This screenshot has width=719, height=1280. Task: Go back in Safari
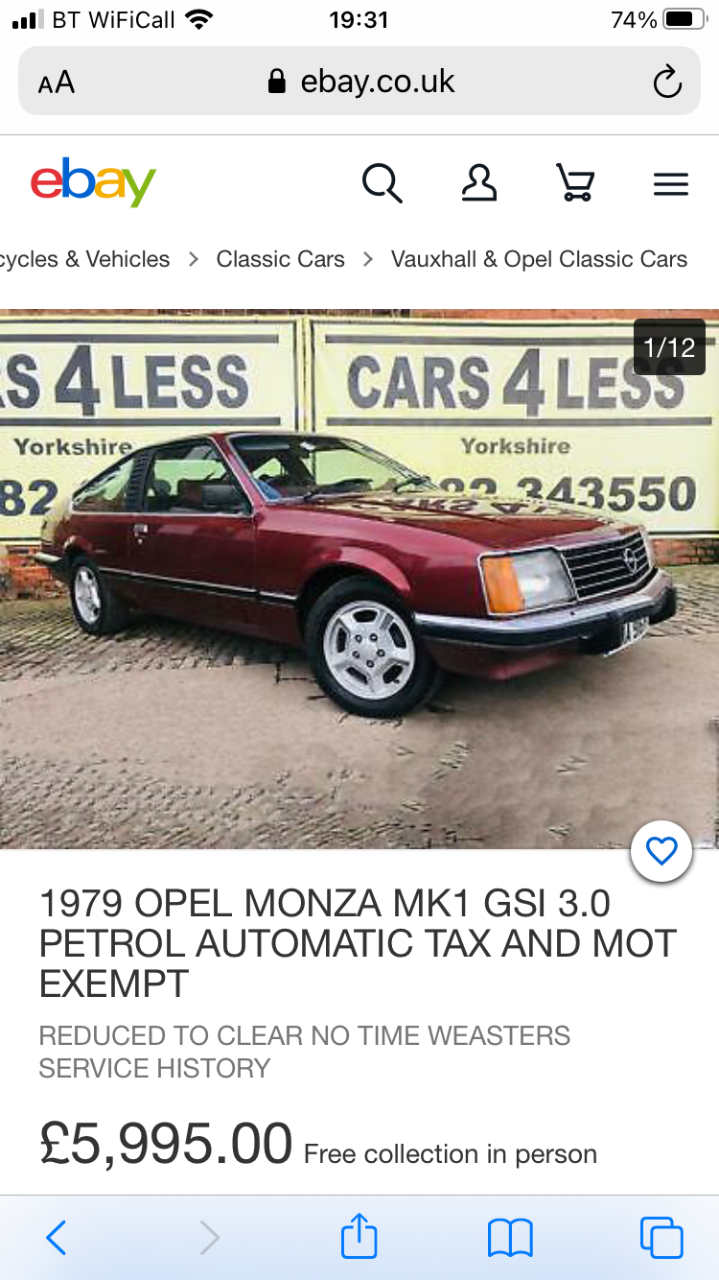coord(57,1238)
